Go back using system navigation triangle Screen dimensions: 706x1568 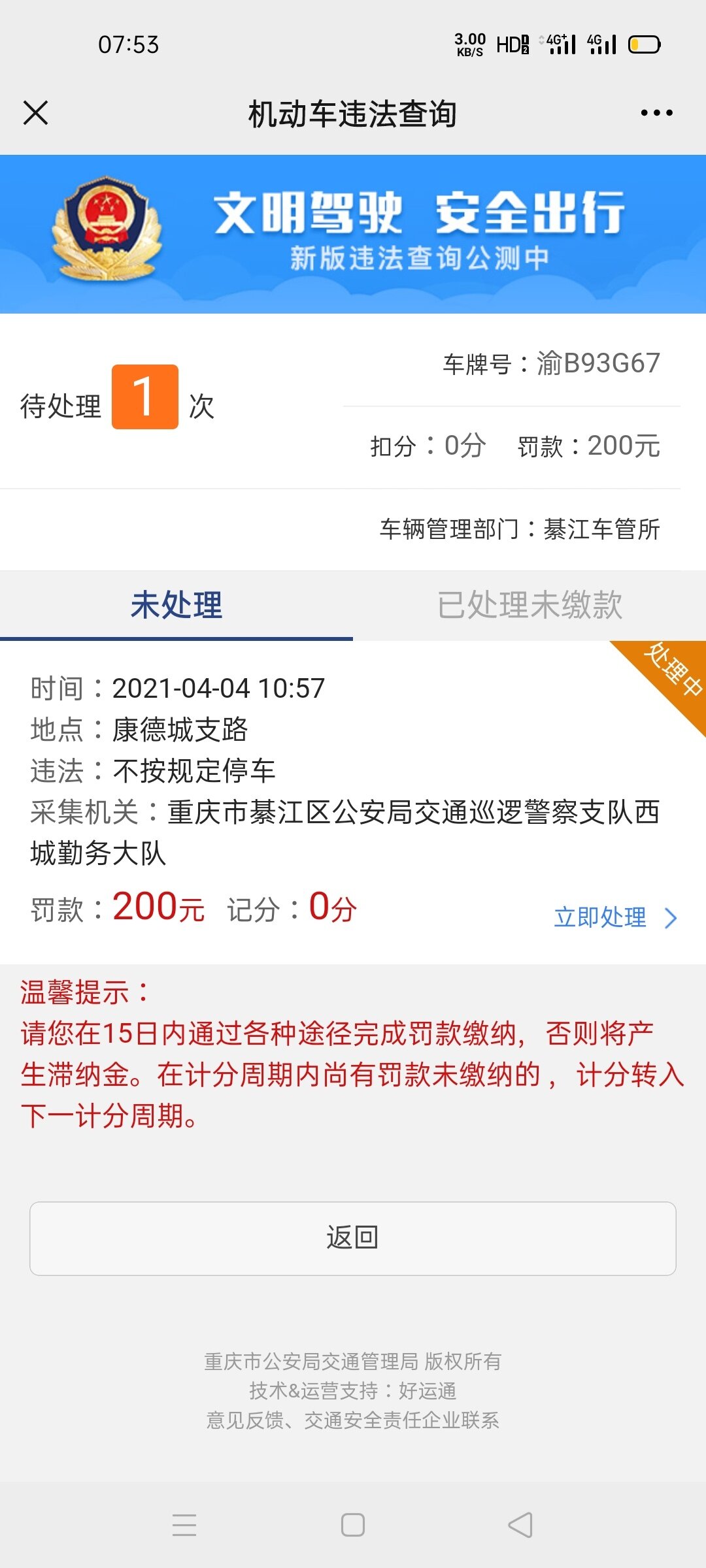pos(520,1525)
